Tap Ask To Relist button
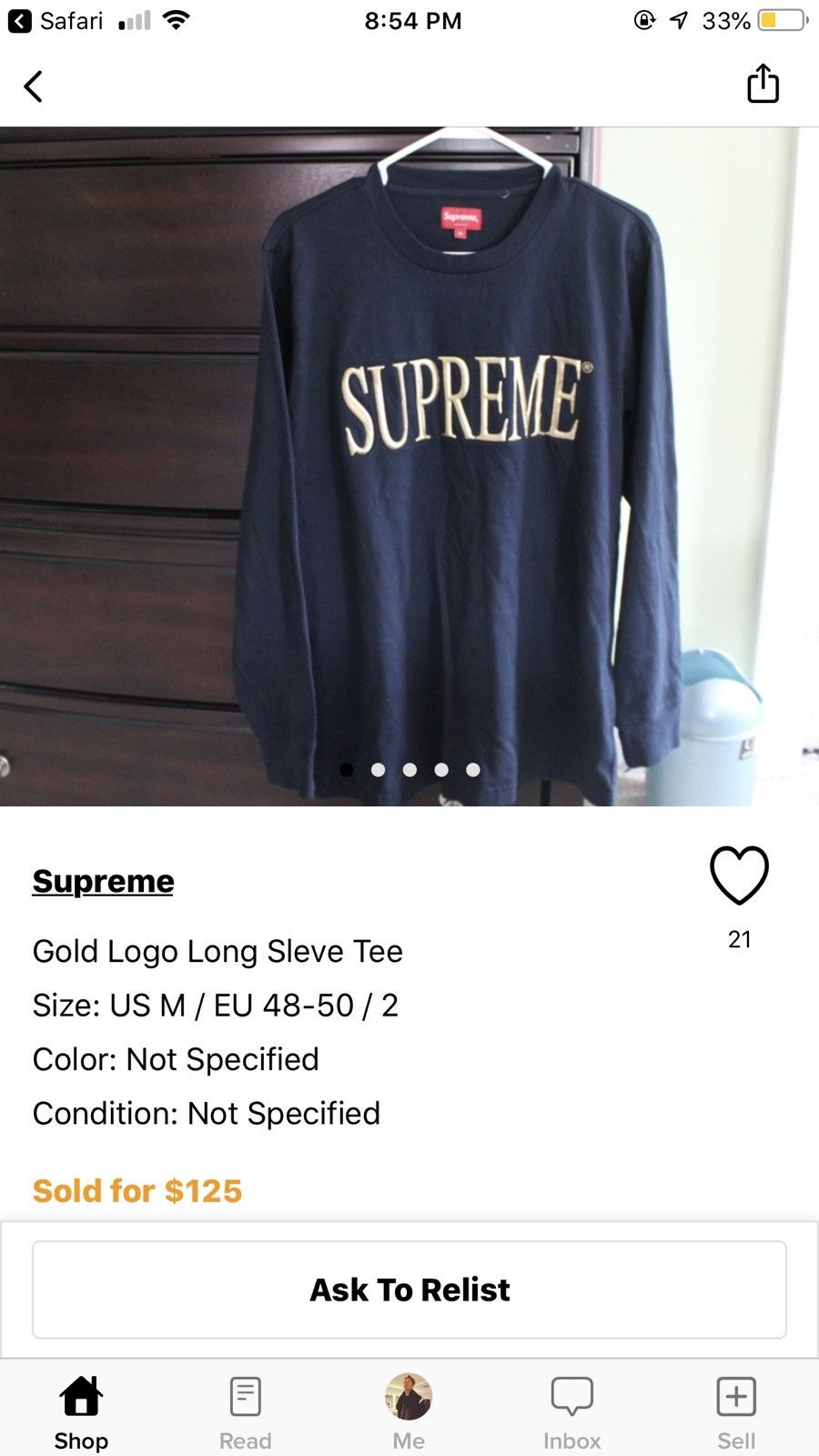 coord(409,1289)
